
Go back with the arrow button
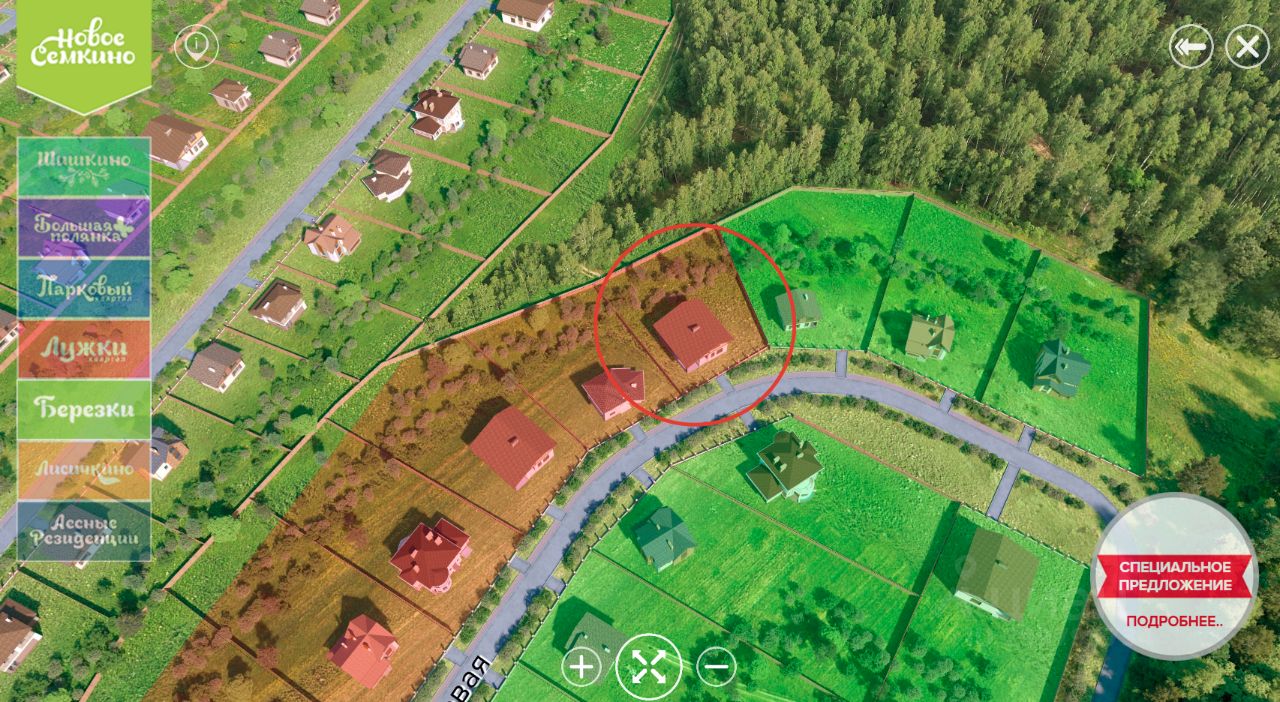[1191, 47]
